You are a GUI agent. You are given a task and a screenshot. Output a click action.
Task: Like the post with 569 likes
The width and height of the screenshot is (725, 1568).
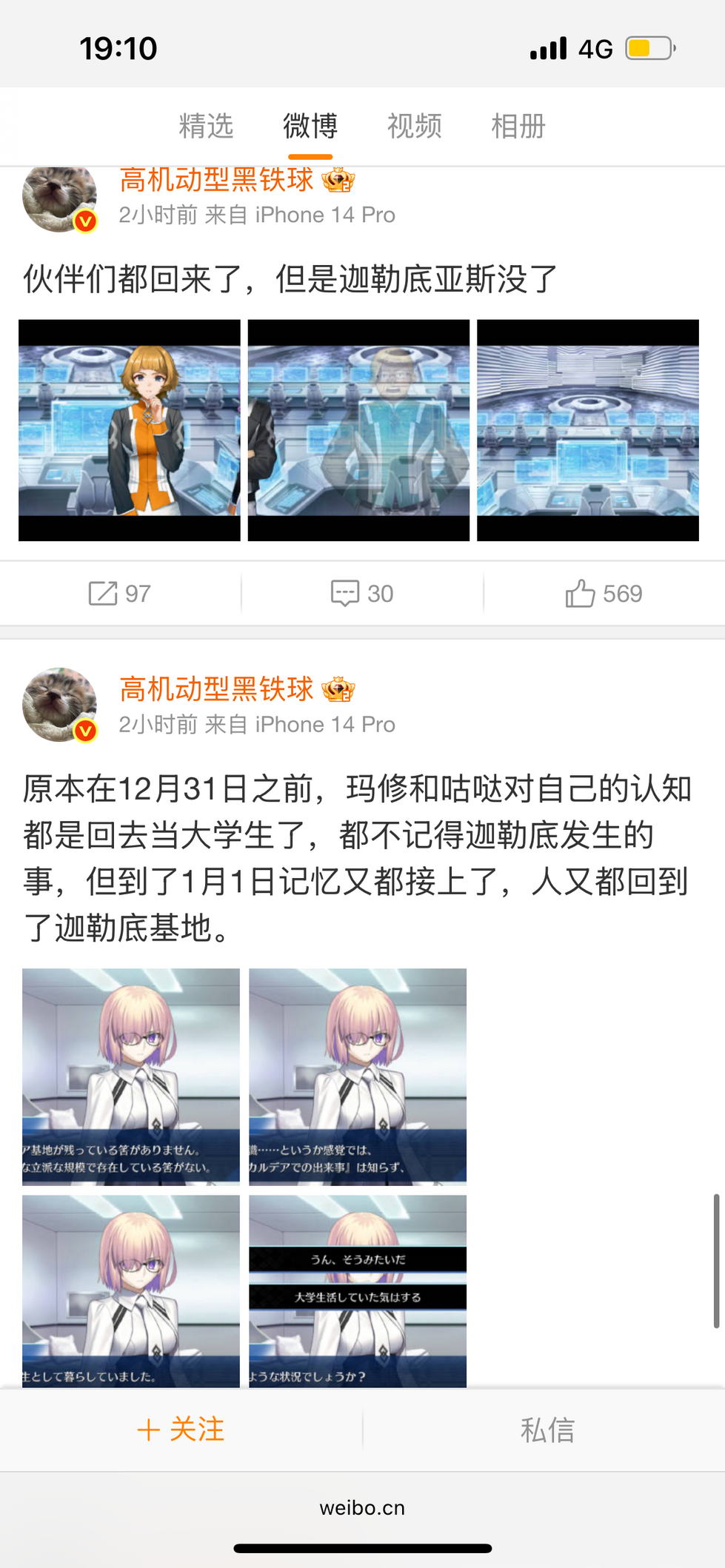pyautogui.click(x=604, y=593)
